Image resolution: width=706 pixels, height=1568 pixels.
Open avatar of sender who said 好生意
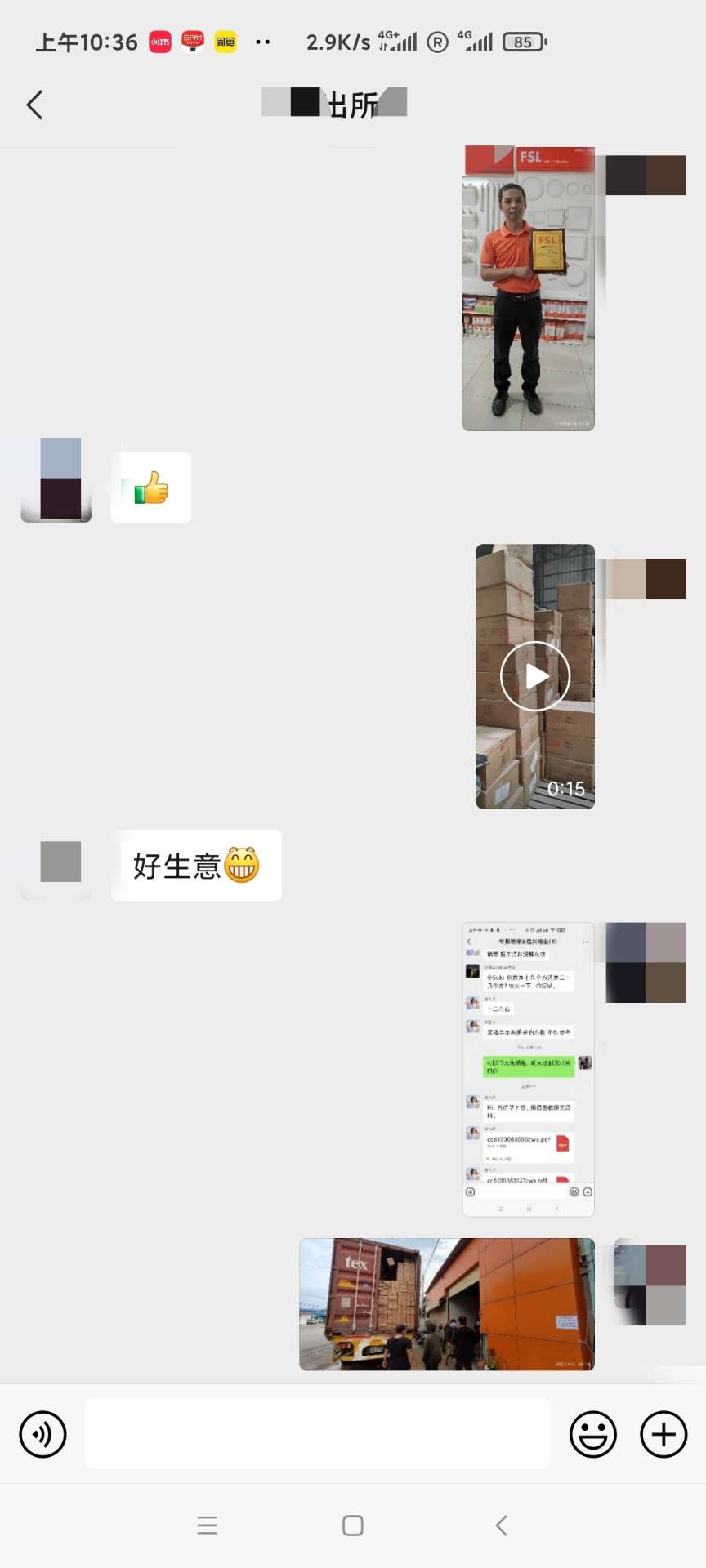pos(56,865)
